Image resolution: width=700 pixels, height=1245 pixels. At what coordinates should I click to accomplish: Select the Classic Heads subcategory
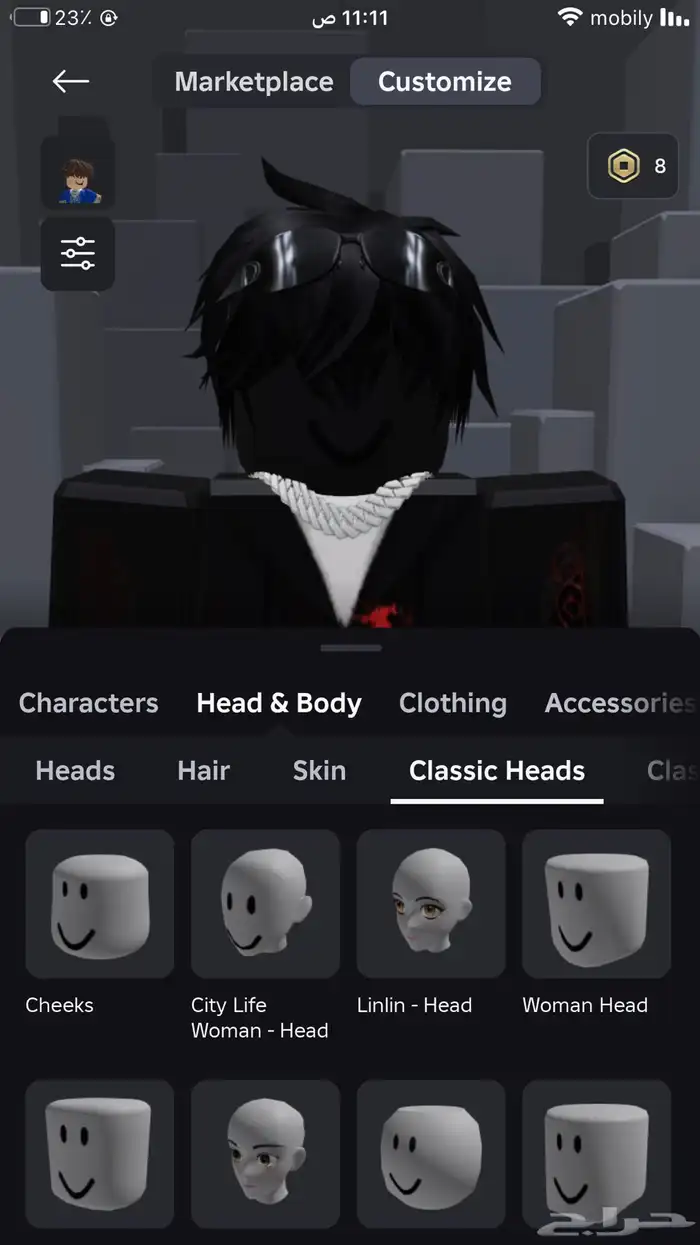tap(497, 771)
